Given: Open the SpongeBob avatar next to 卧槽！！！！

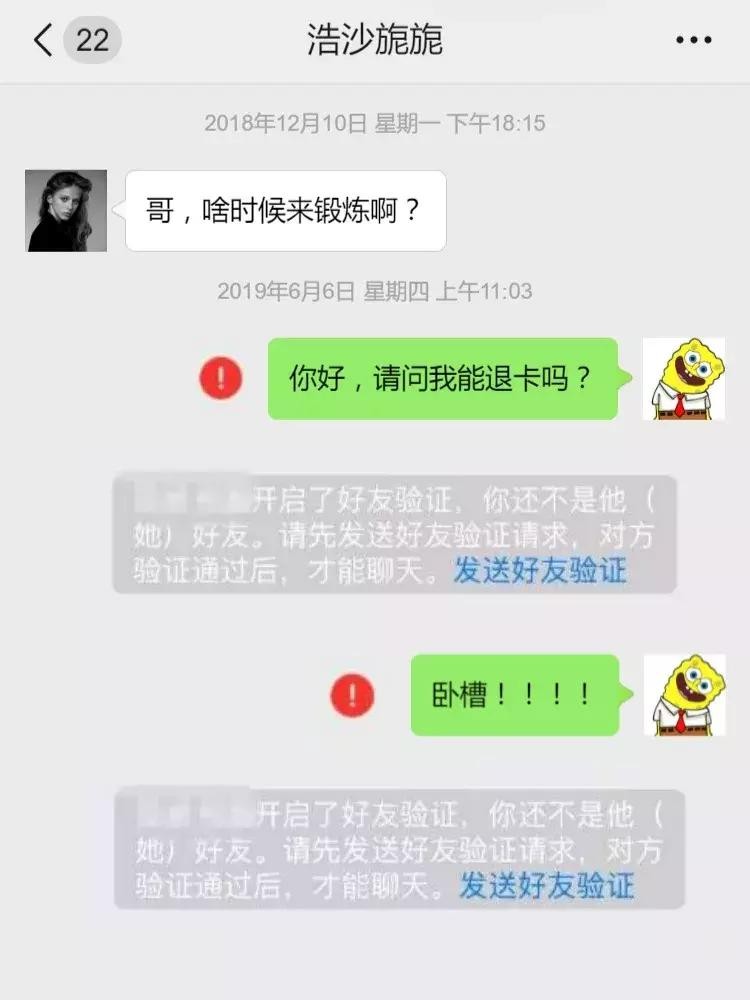Looking at the screenshot, I should [x=683, y=695].
